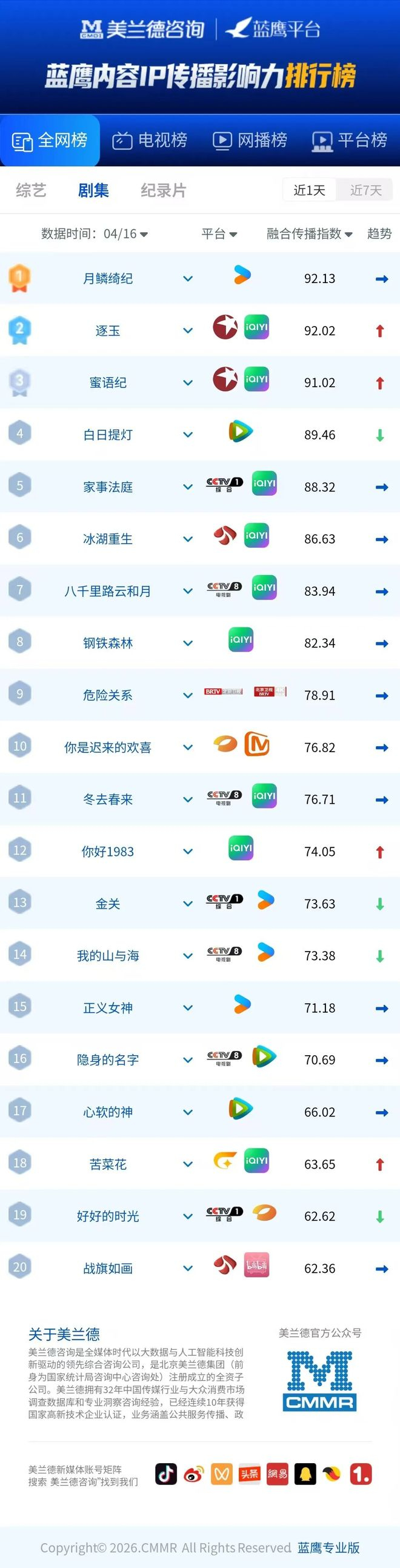The image size is (400, 1568).
Task: Expand details for 白日提灯
Action: point(188,435)
